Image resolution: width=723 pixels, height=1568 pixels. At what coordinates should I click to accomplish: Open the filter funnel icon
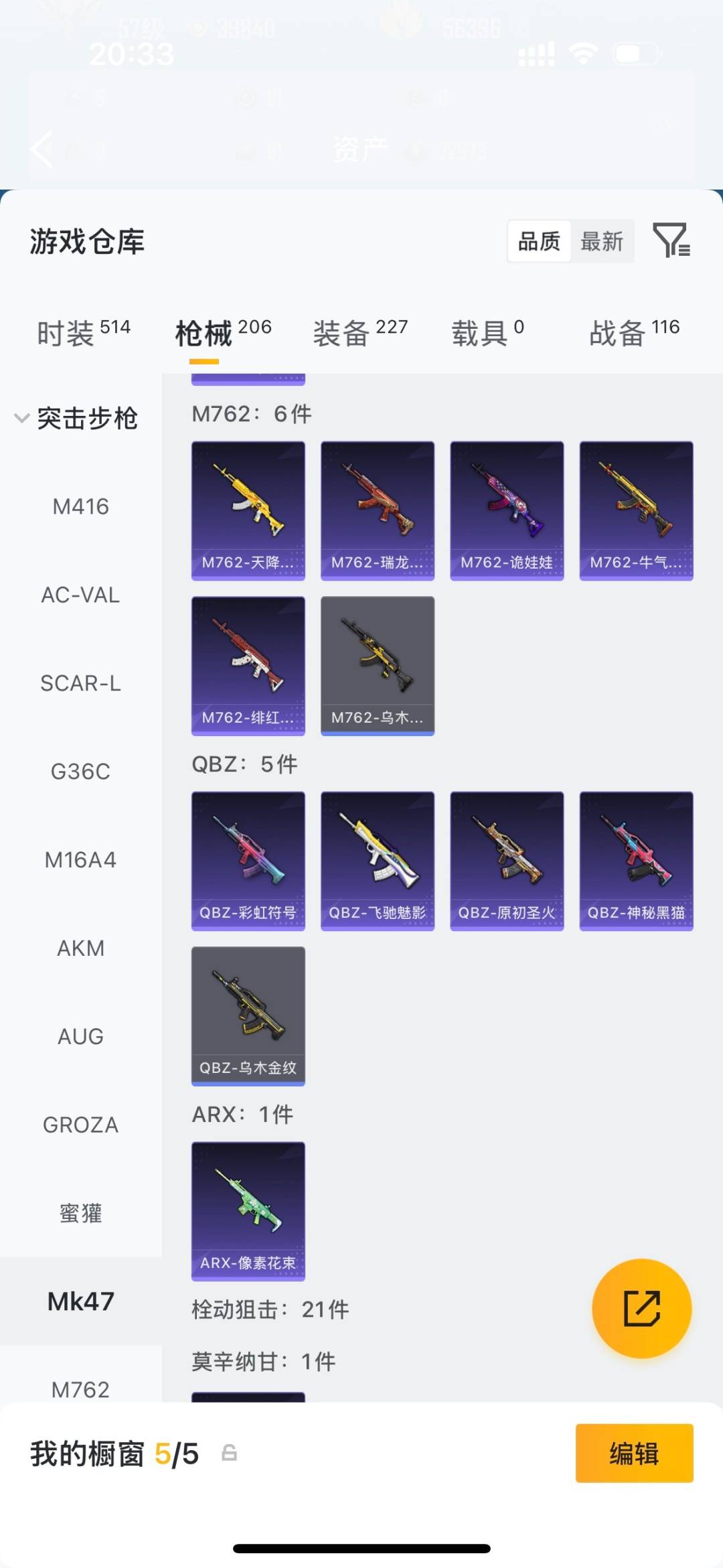pos(671,240)
